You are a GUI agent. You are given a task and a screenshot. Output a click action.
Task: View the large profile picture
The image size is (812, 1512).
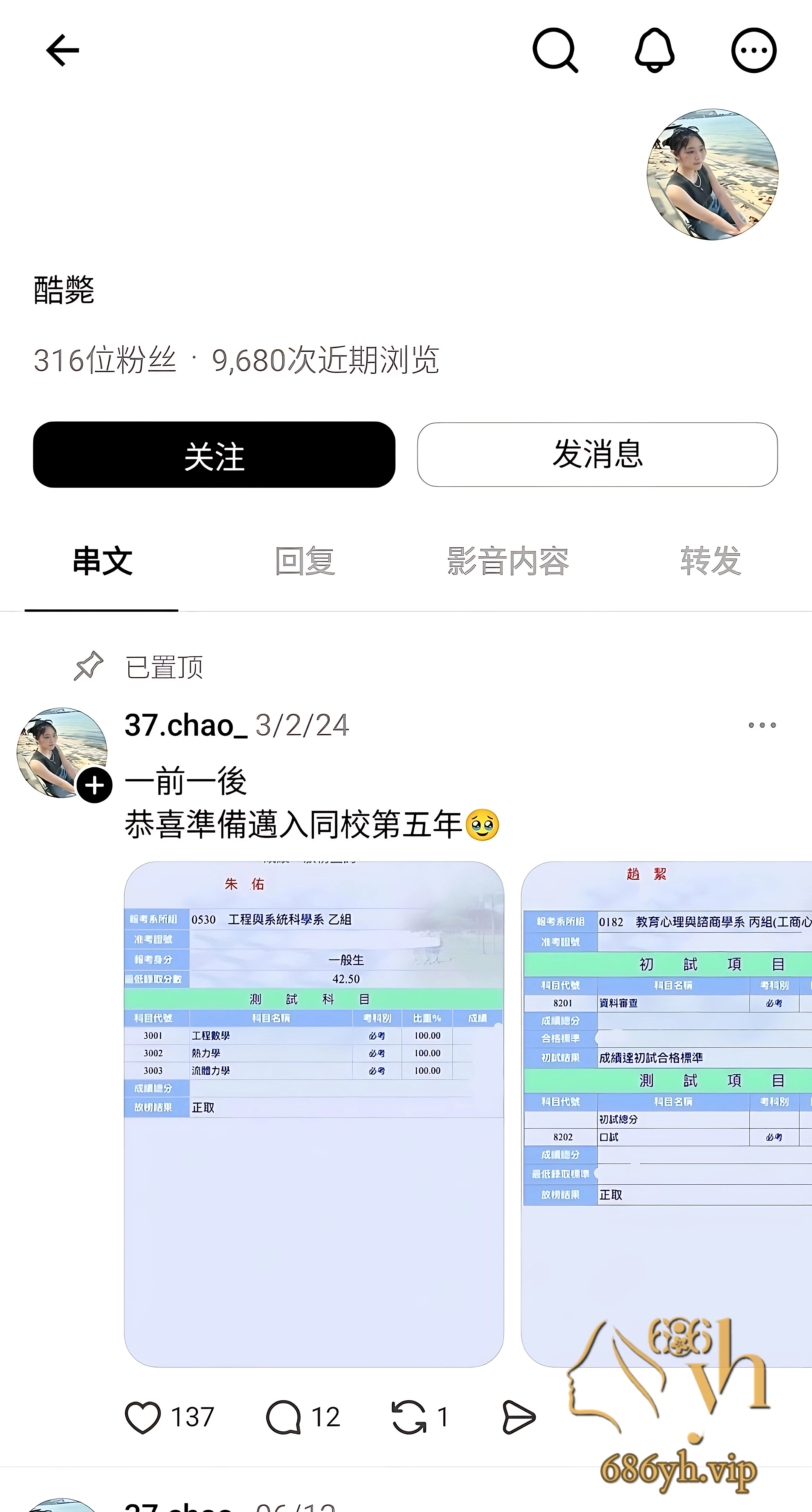pyautogui.click(x=712, y=174)
